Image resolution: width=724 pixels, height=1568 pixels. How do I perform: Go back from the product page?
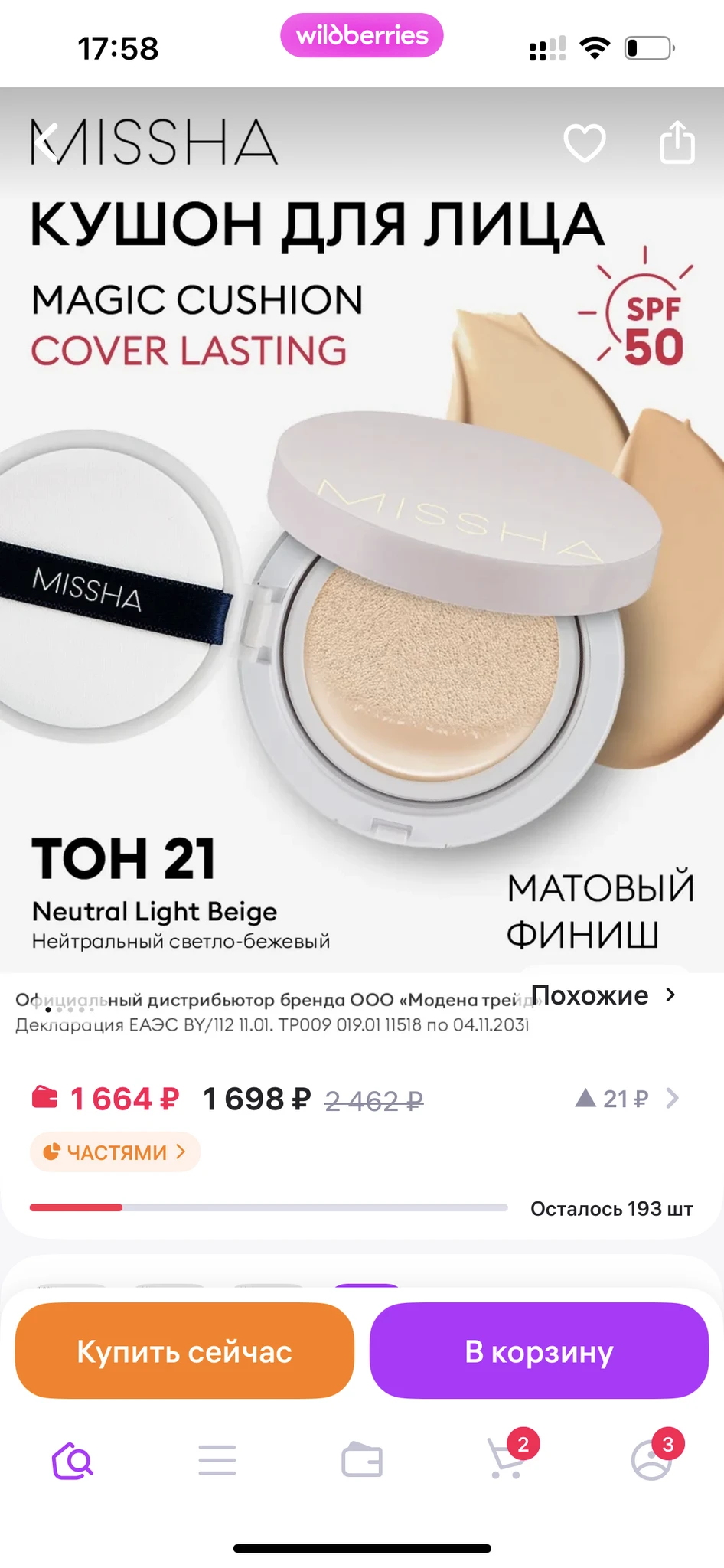tap(46, 142)
